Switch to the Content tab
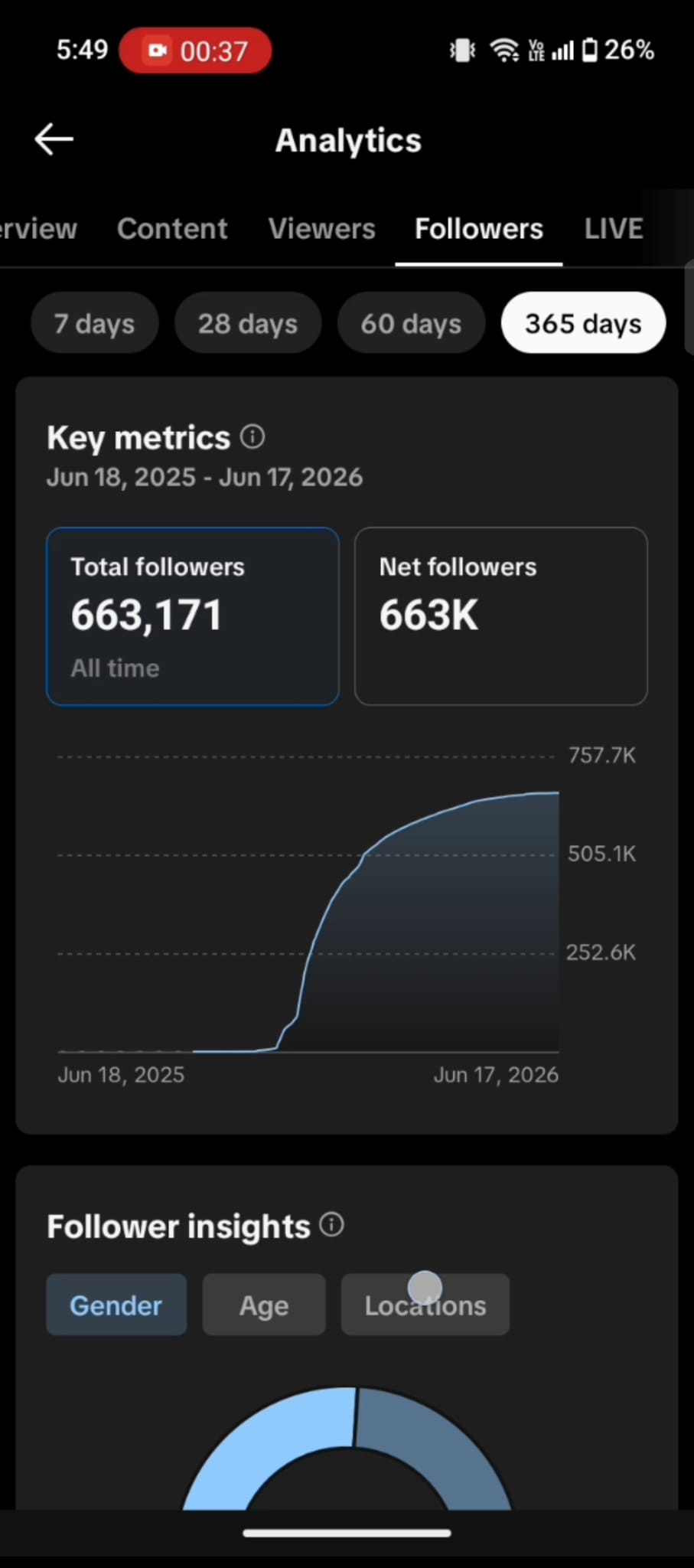 pyautogui.click(x=172, y=229)
